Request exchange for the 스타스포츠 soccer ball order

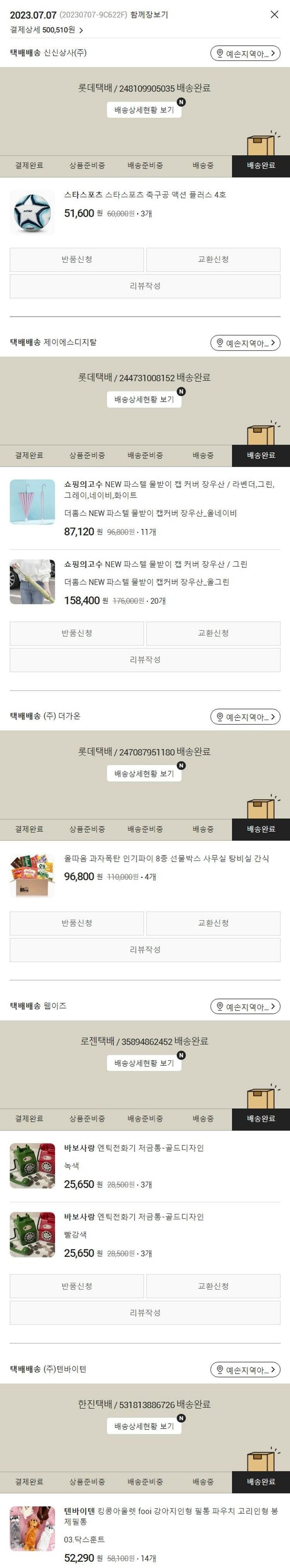point(213,259)
